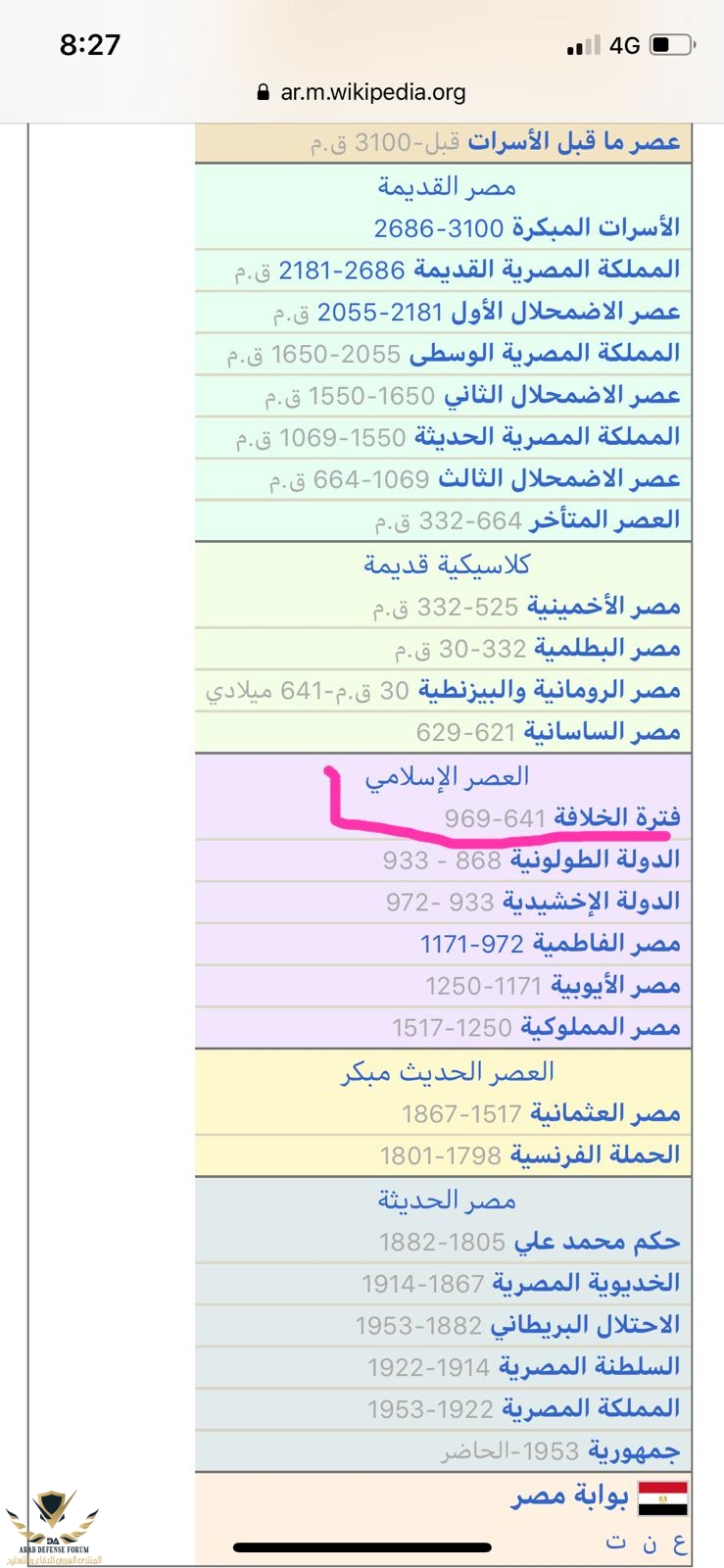Open the العصر المتأخر link
Screen dimensions: 724x1568
pyautogui.click(x=604, y=520)
